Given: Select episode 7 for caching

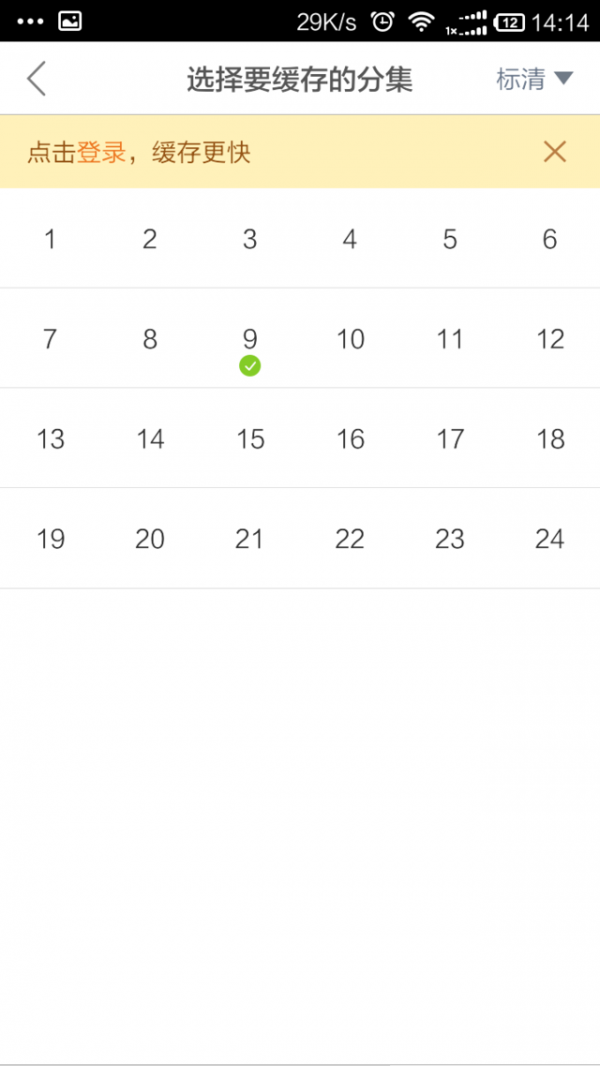Looking at the screenshot, I should 50,339.
